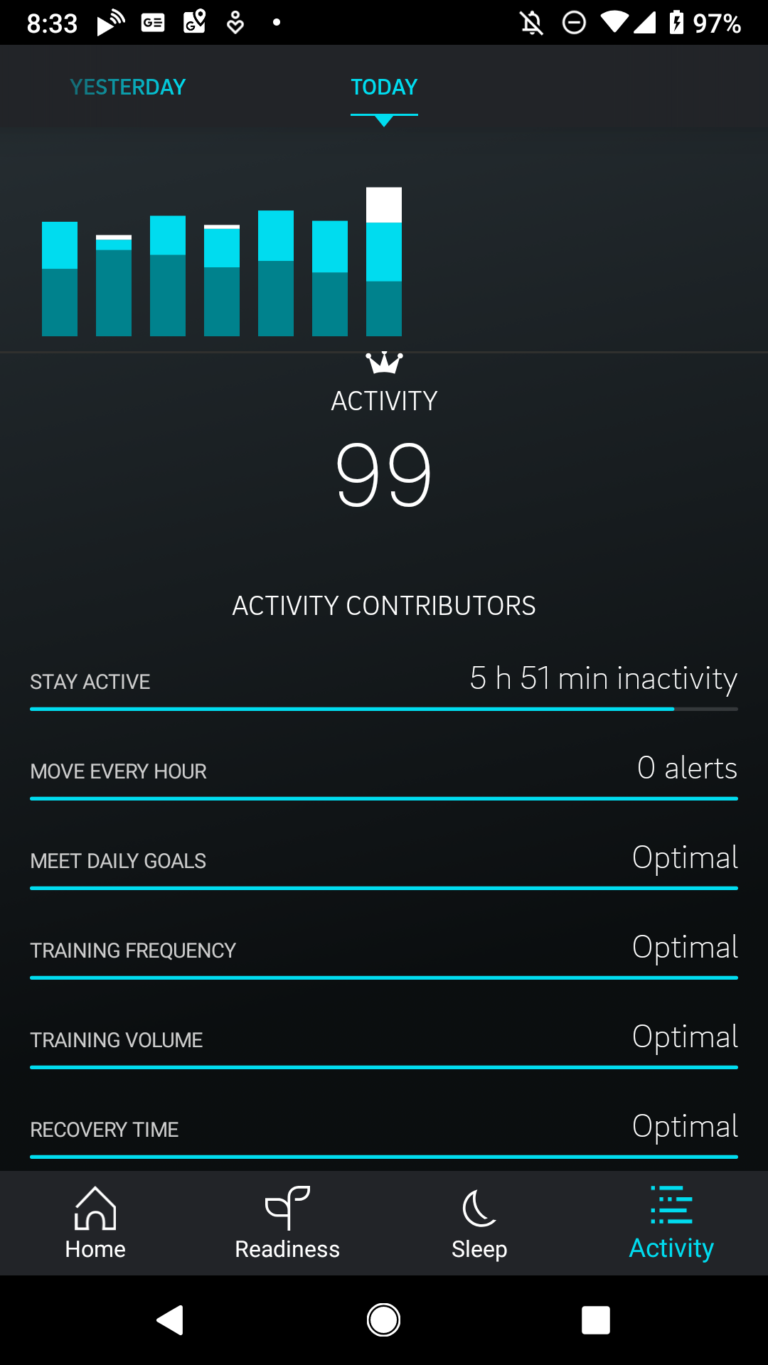The width and height of the screenshot is (768, 1365).
Task: Select the Today tab
Action: pos(384,87)
